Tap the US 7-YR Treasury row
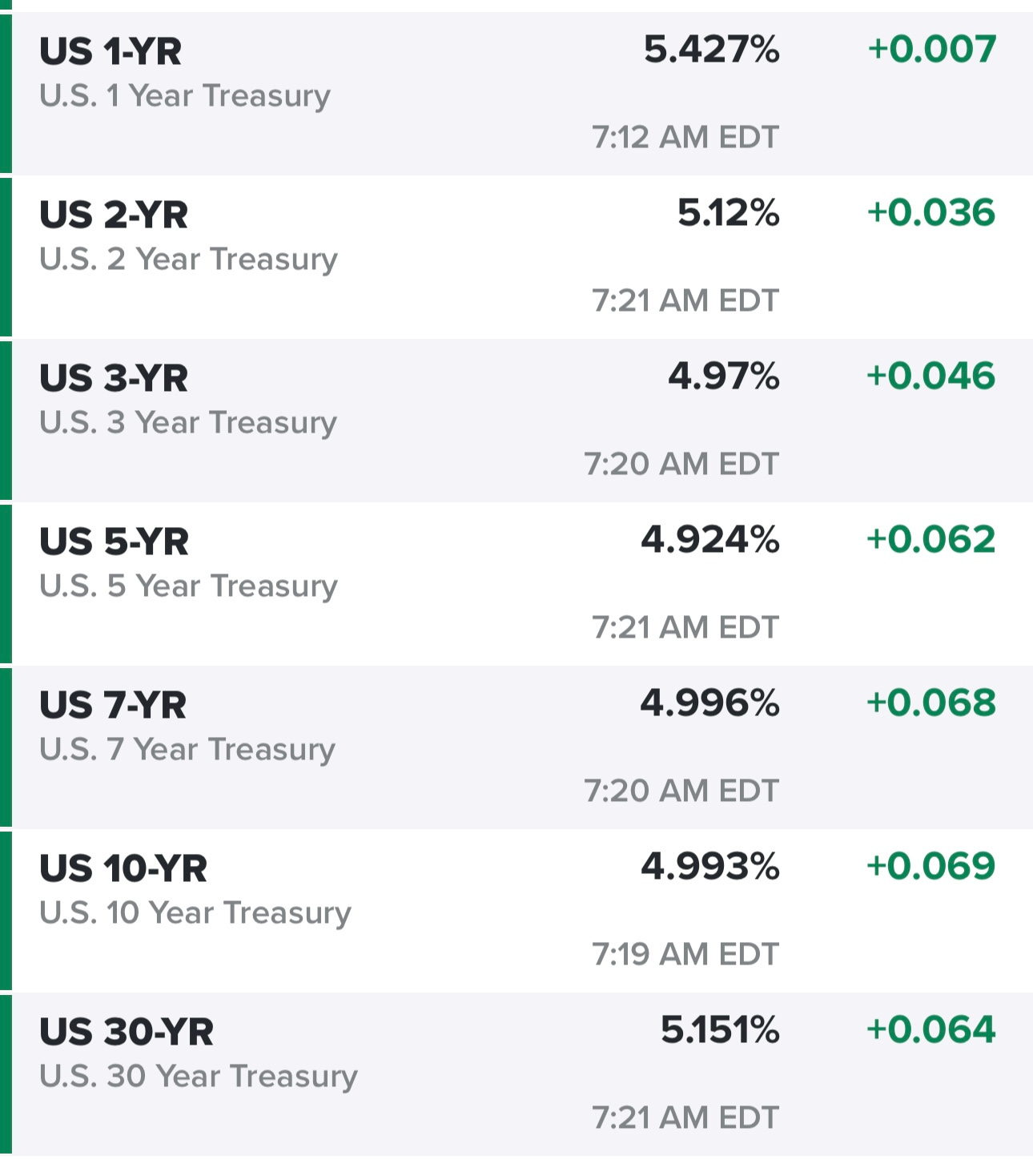The height and width of the screenshot is (1176, 1033). (114, 707)
